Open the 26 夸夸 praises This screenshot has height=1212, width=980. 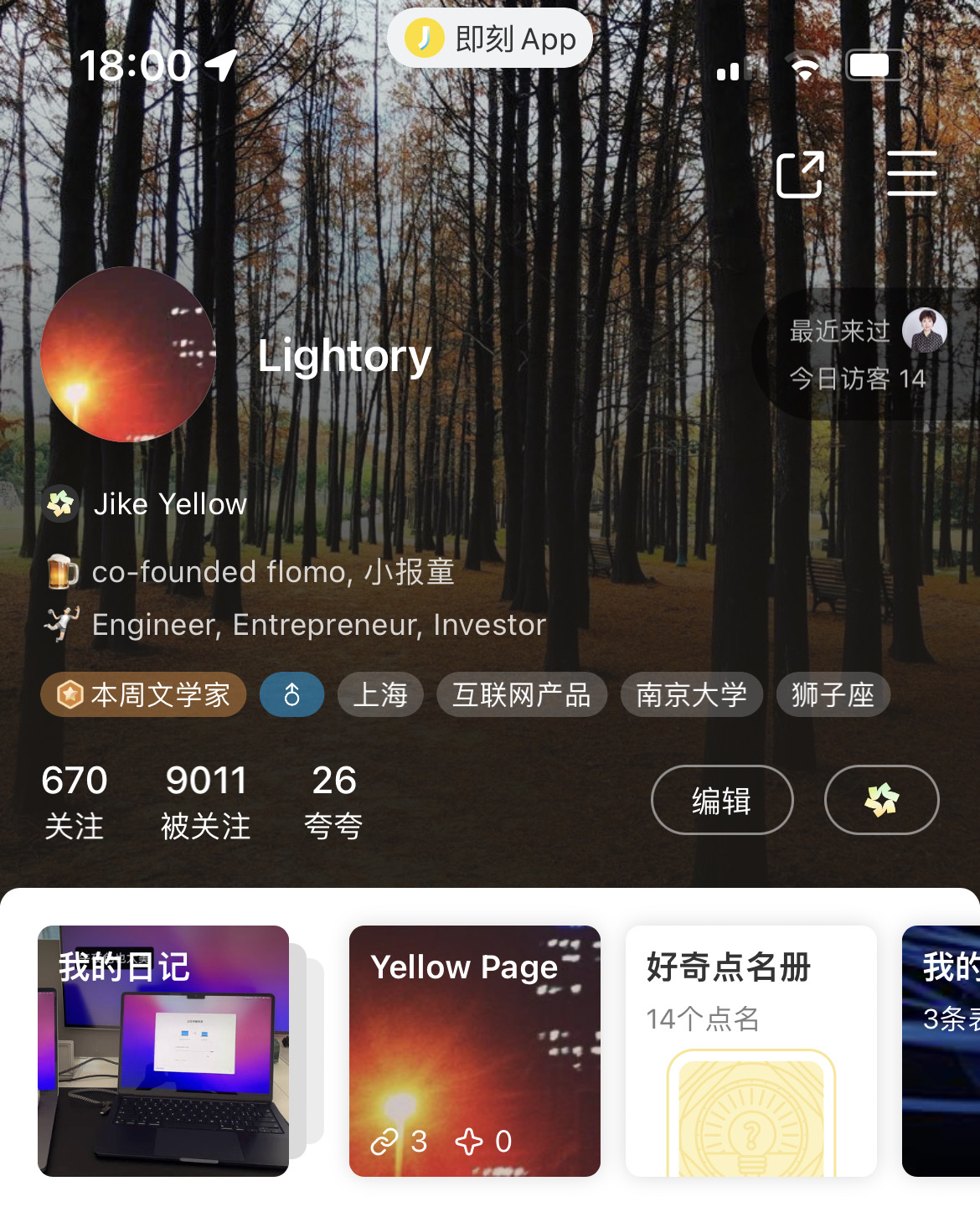333,802
